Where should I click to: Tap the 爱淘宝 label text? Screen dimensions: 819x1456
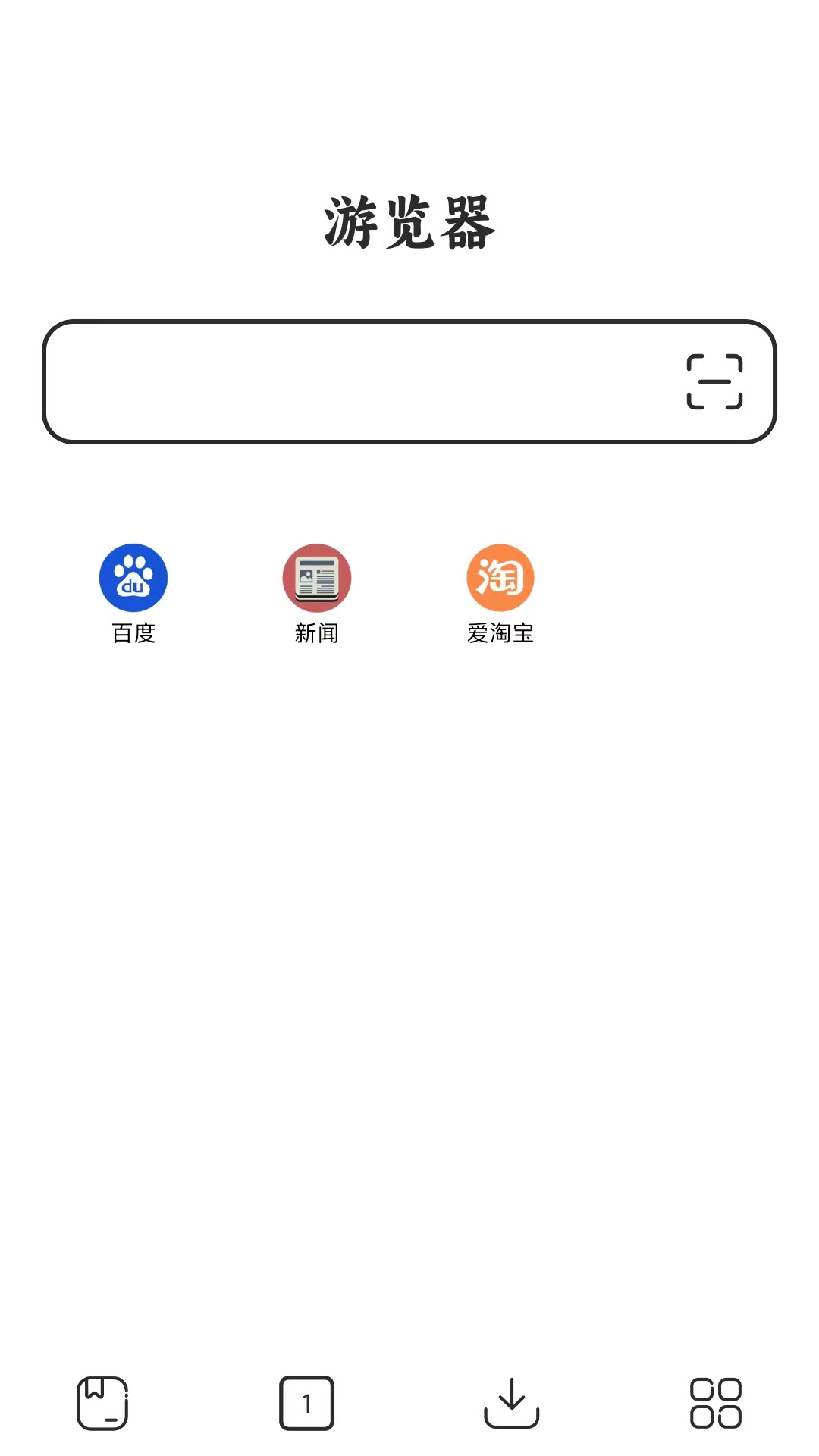pyautogui.click(x=501, y=634)
